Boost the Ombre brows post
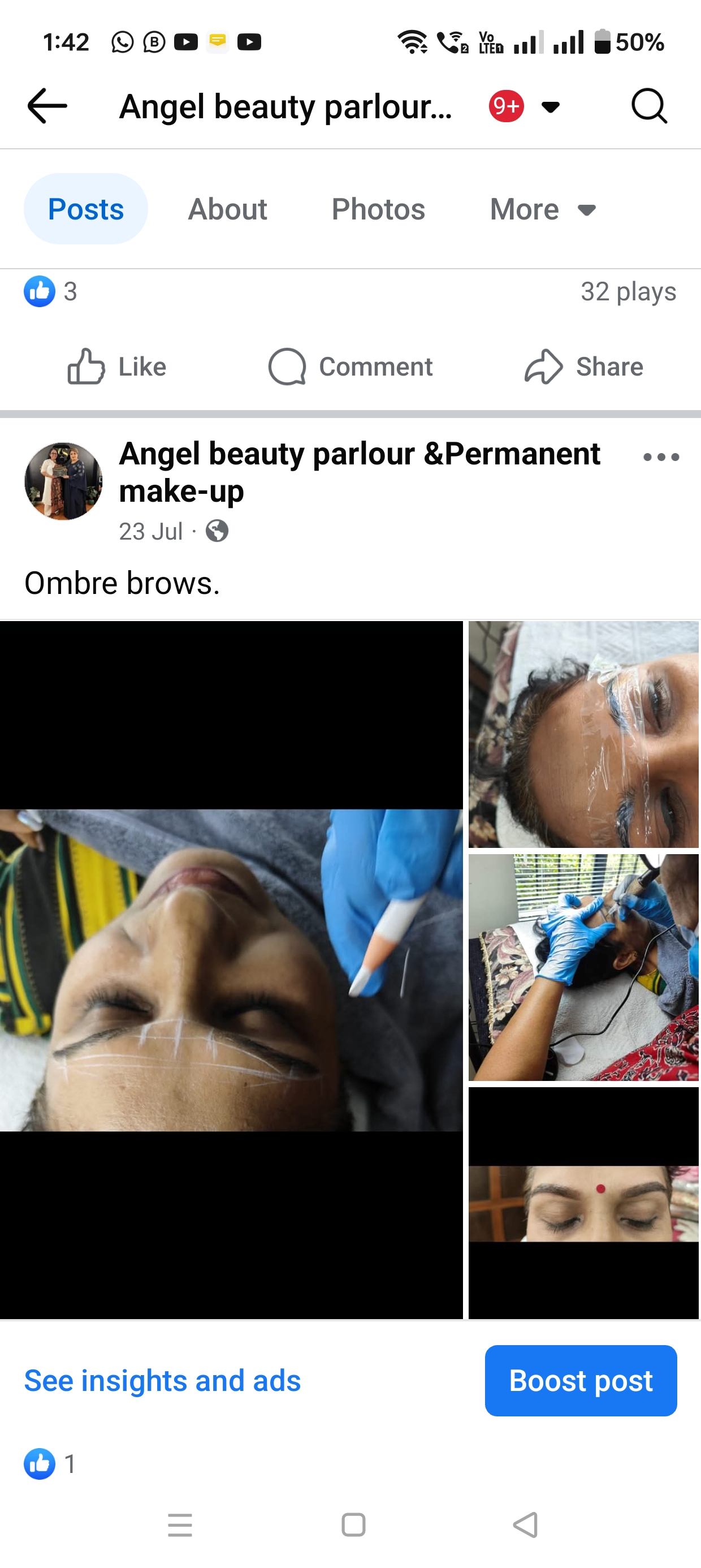Image resolution: width=701 pixels, height=1568 pixels. click(x=581, y=1381)
